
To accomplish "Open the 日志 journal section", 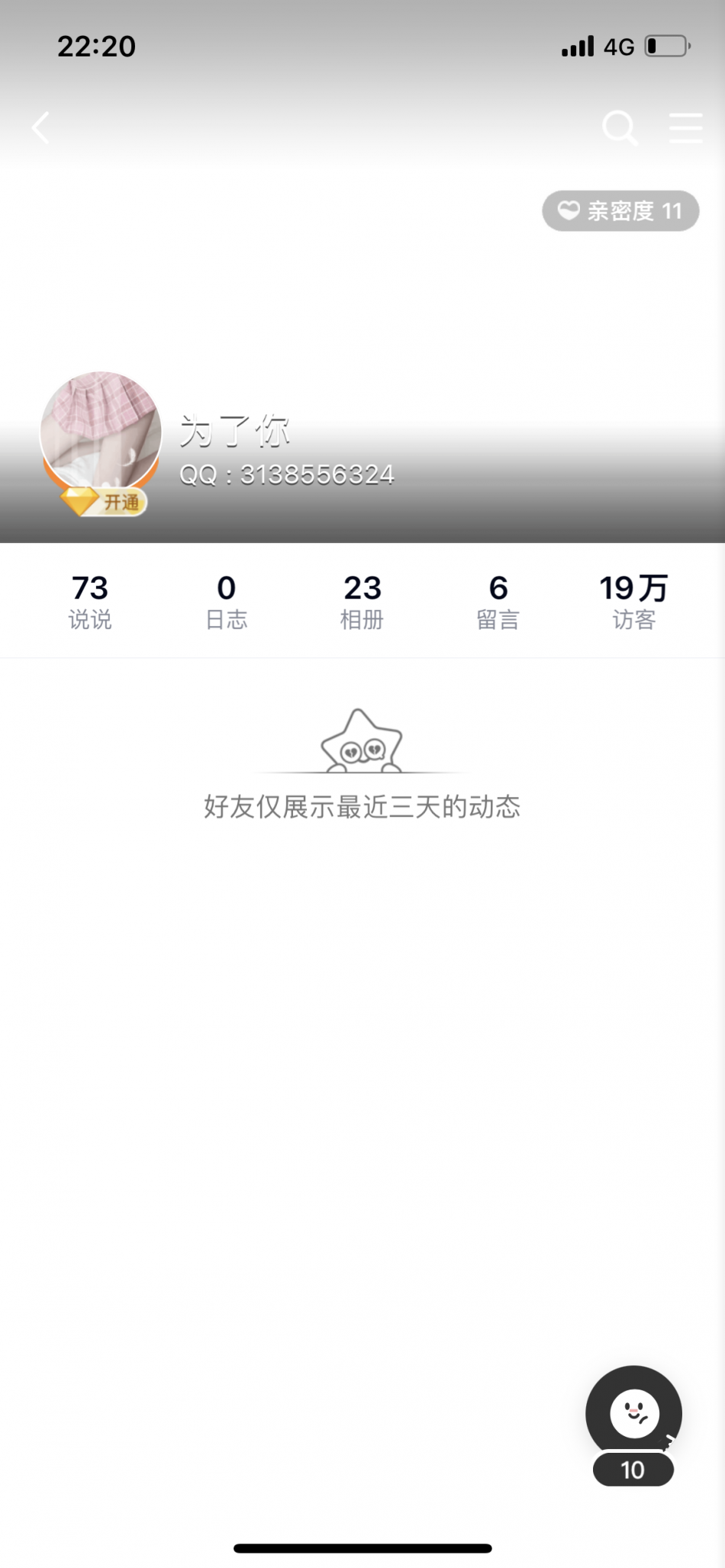I will point(227,601).
